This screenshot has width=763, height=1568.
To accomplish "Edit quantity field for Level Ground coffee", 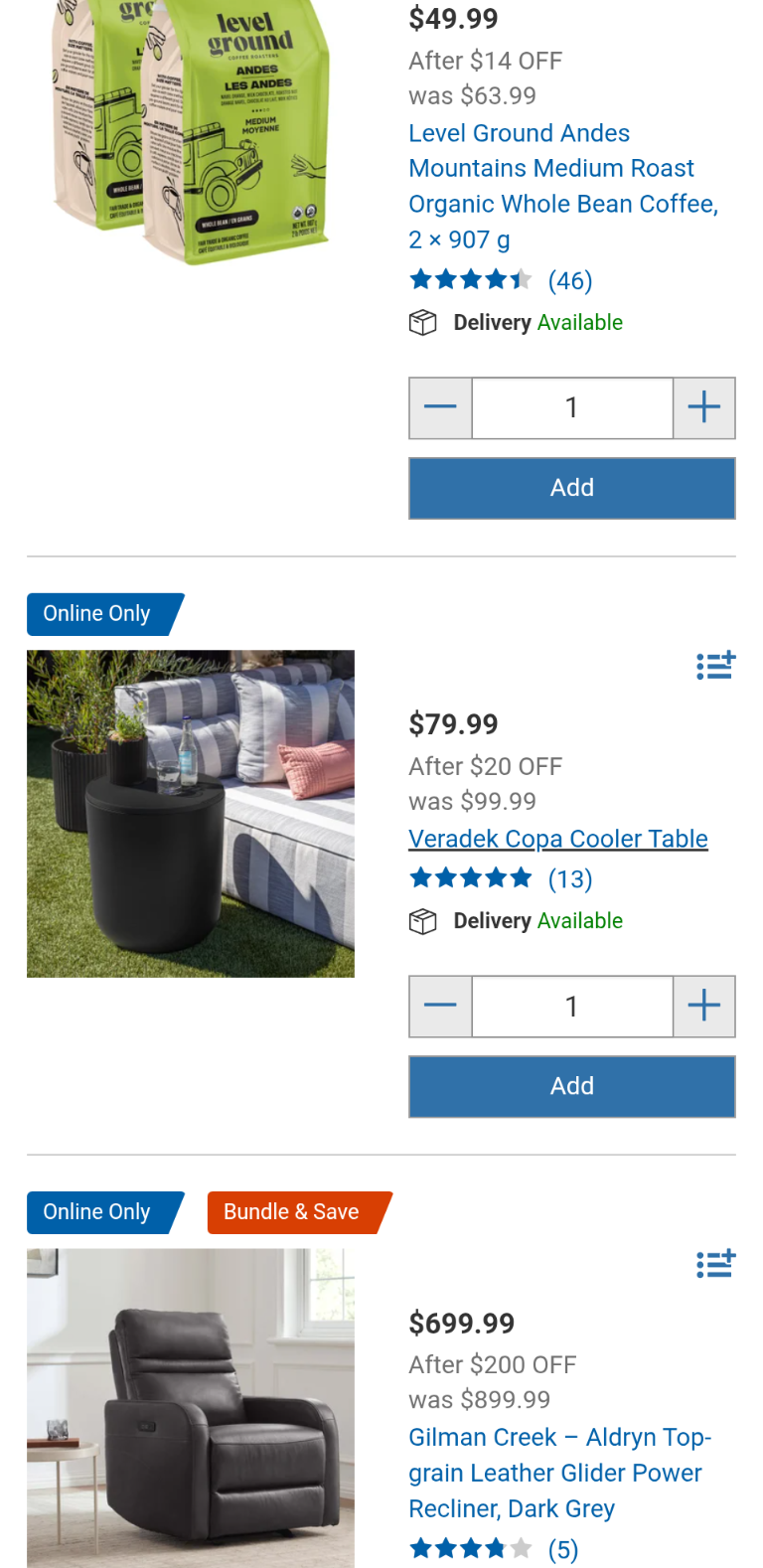I will tap(571, 407).
